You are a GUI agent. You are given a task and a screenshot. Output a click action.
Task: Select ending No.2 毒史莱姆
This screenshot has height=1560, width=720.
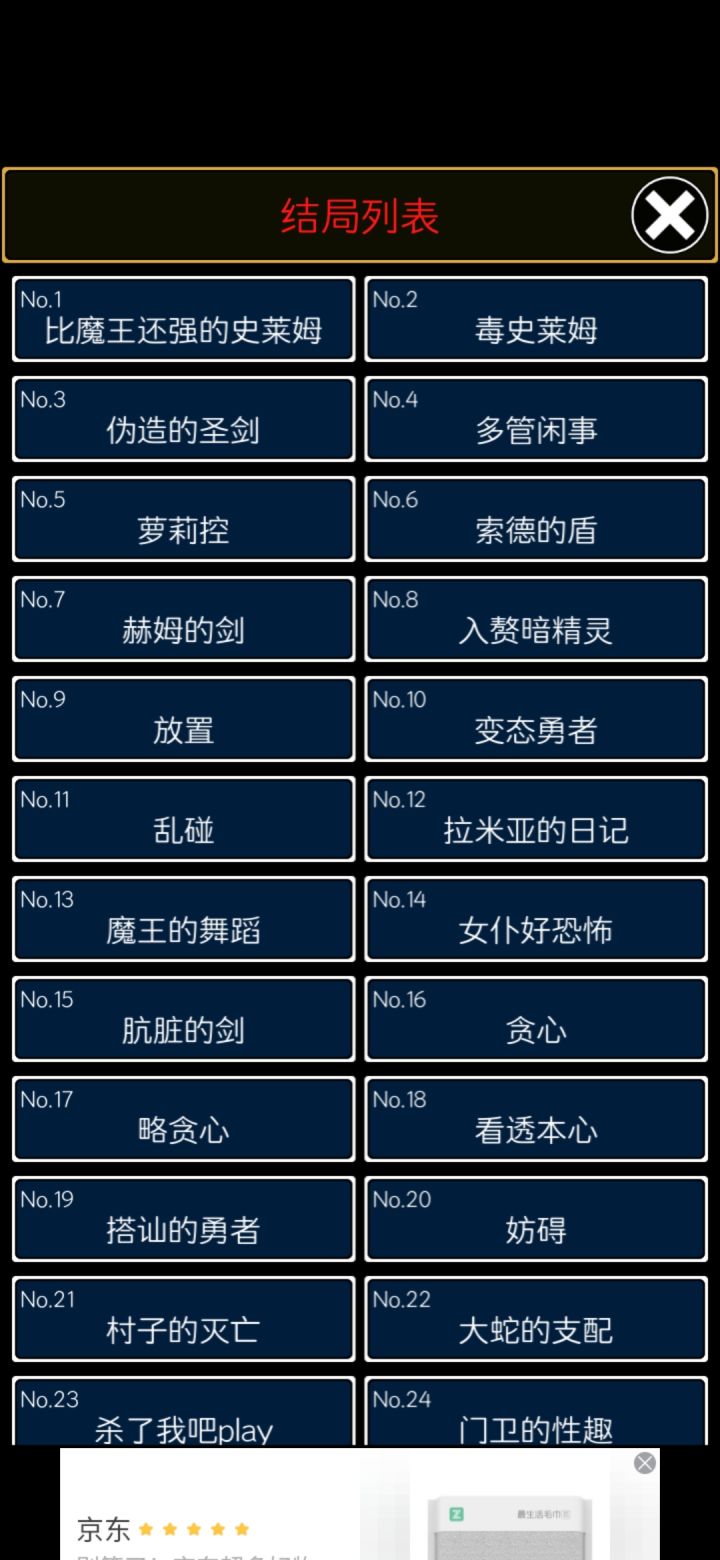click(x=536, y=319)
